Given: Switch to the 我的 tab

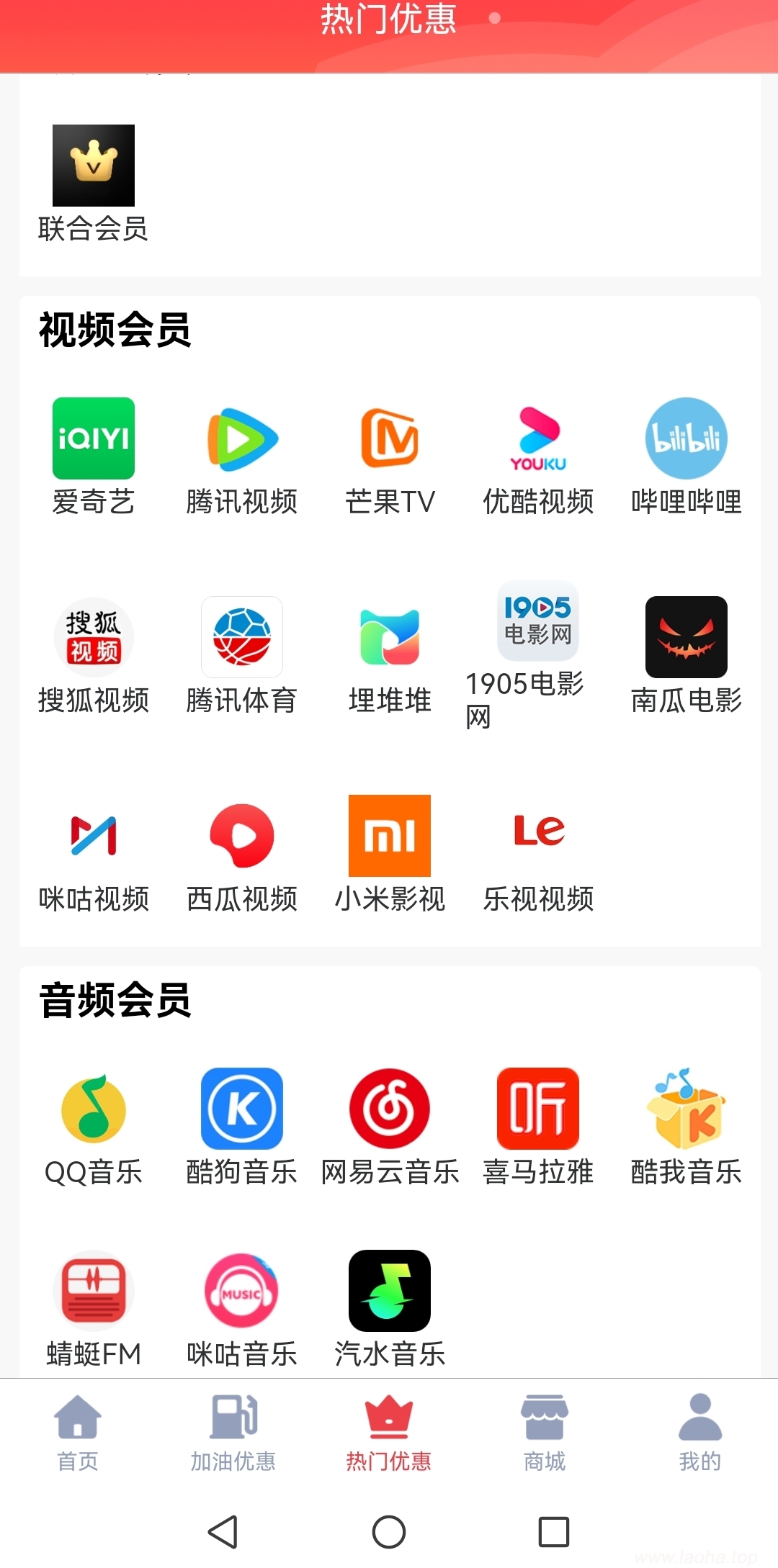Looking at the screenshot, I should point(700,1433).
